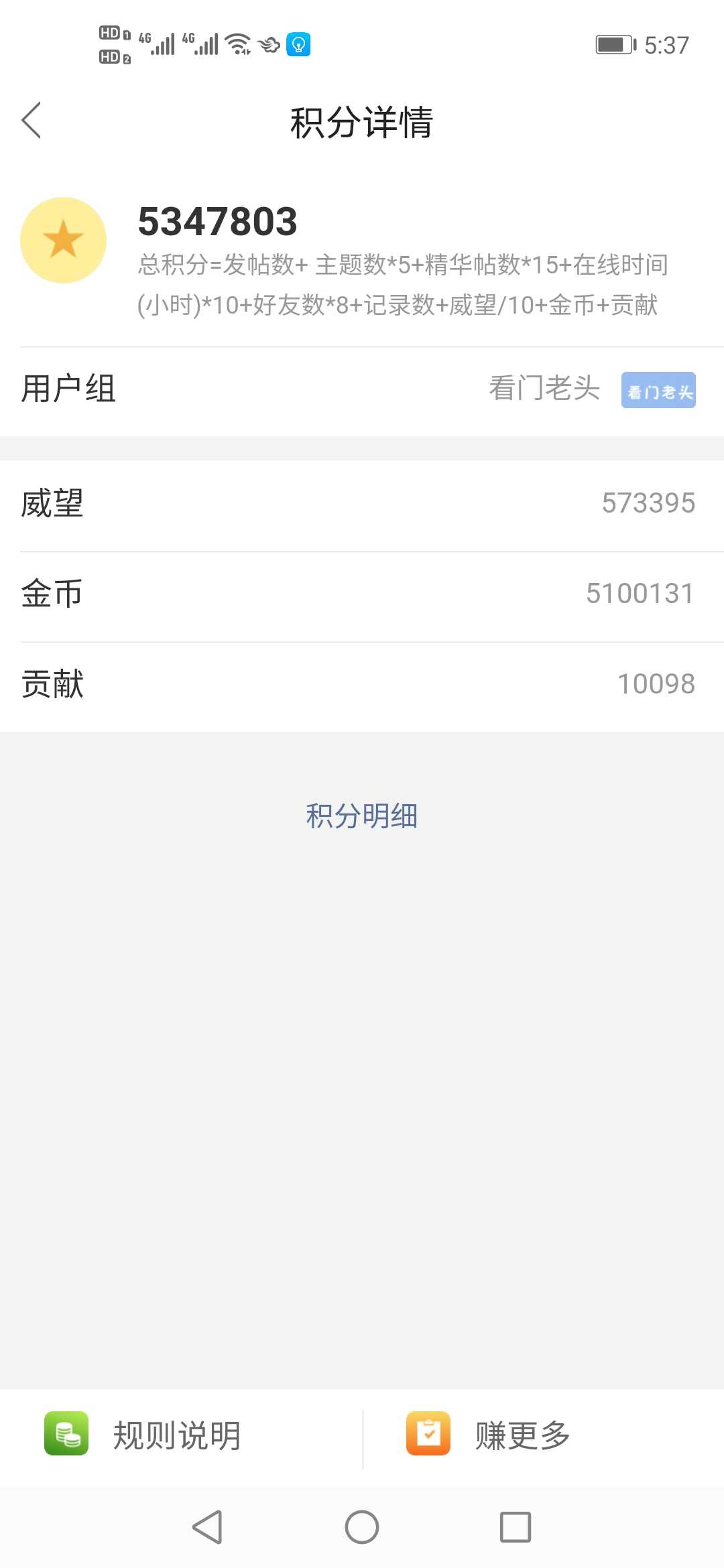
Task: Open 规则说明 at the bottom
Action: pos(181,1435)
